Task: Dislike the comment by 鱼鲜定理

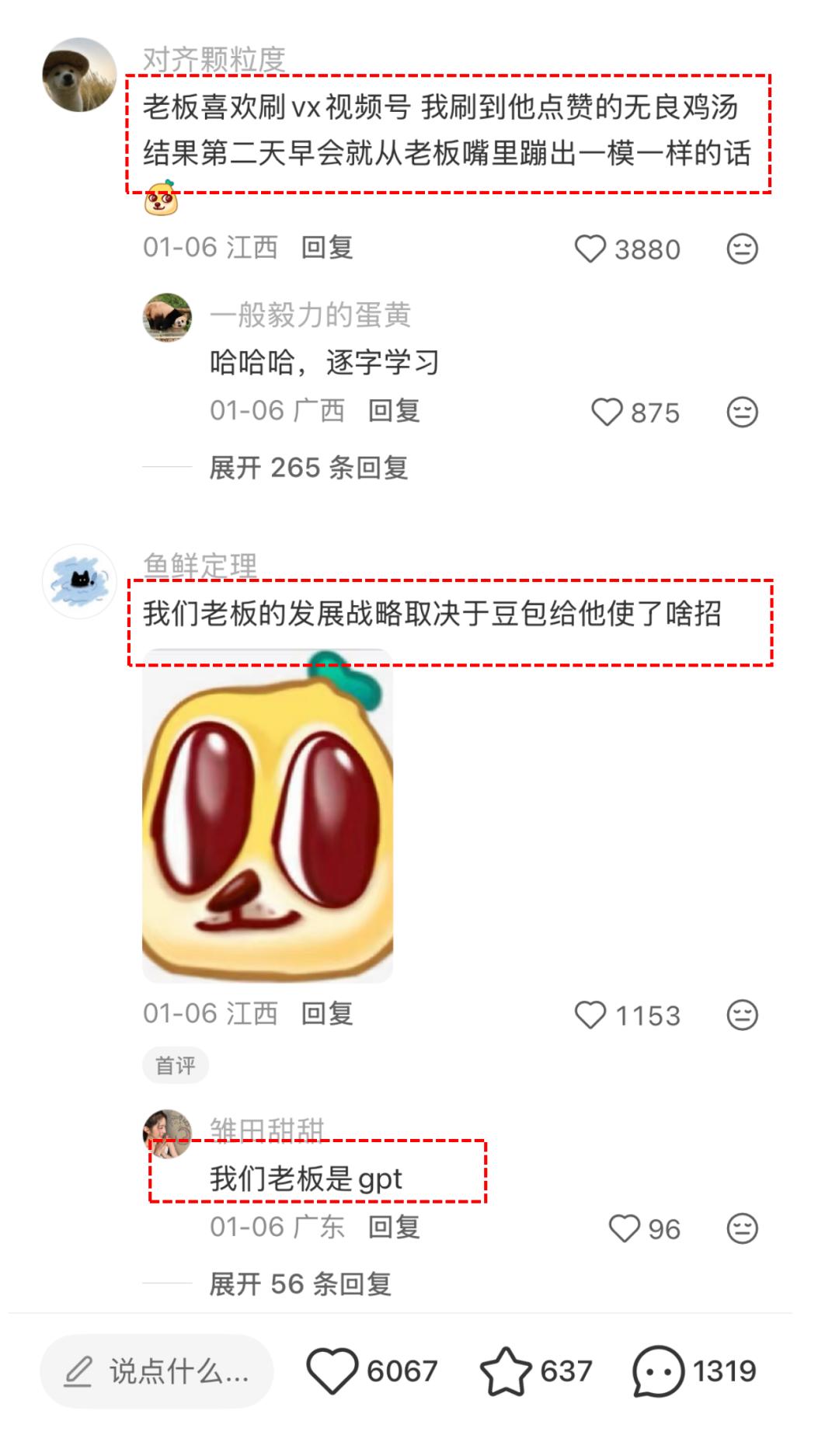Action: point(742,1015)
